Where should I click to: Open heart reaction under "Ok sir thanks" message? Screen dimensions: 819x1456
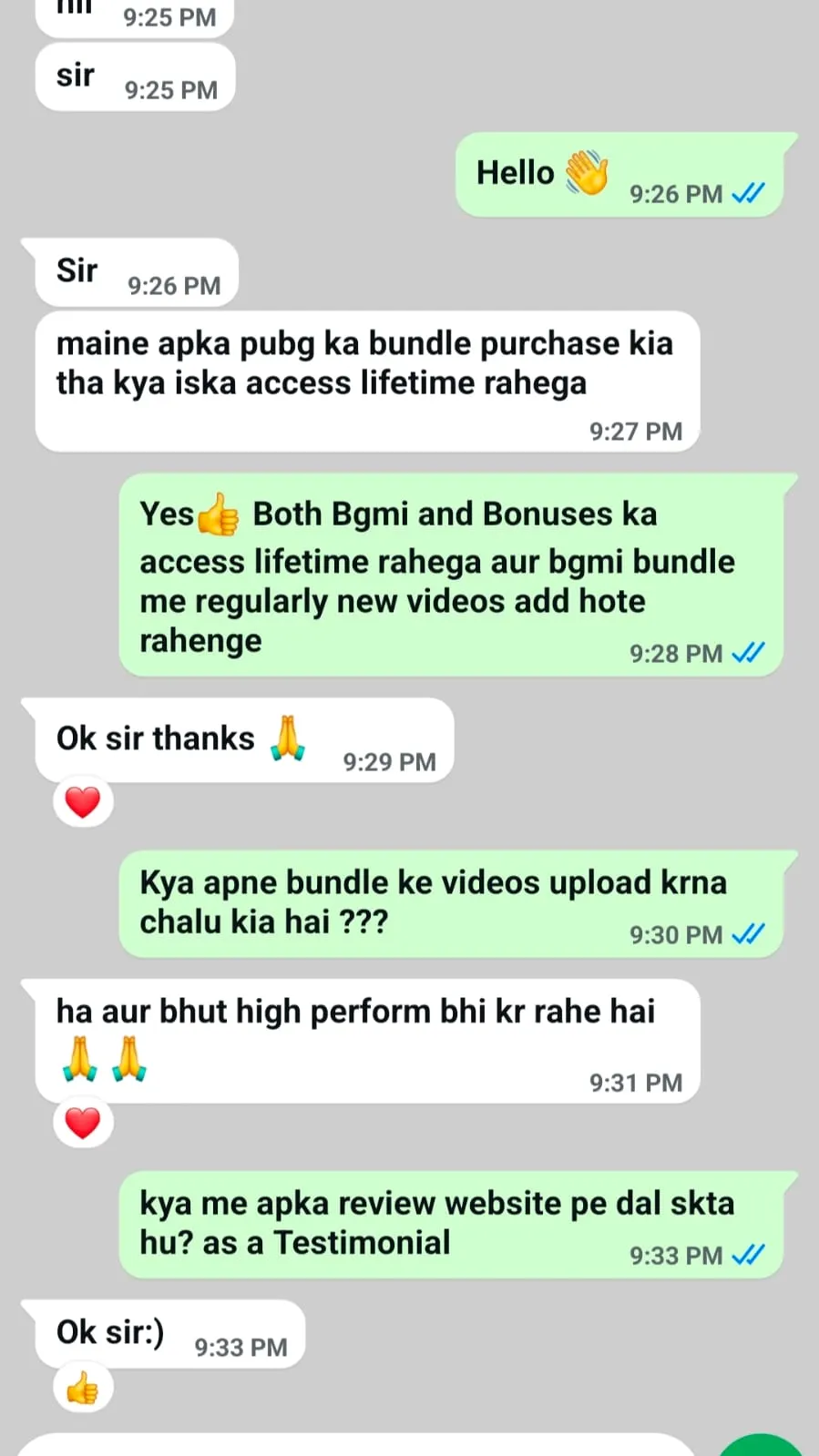click(83, 802)
